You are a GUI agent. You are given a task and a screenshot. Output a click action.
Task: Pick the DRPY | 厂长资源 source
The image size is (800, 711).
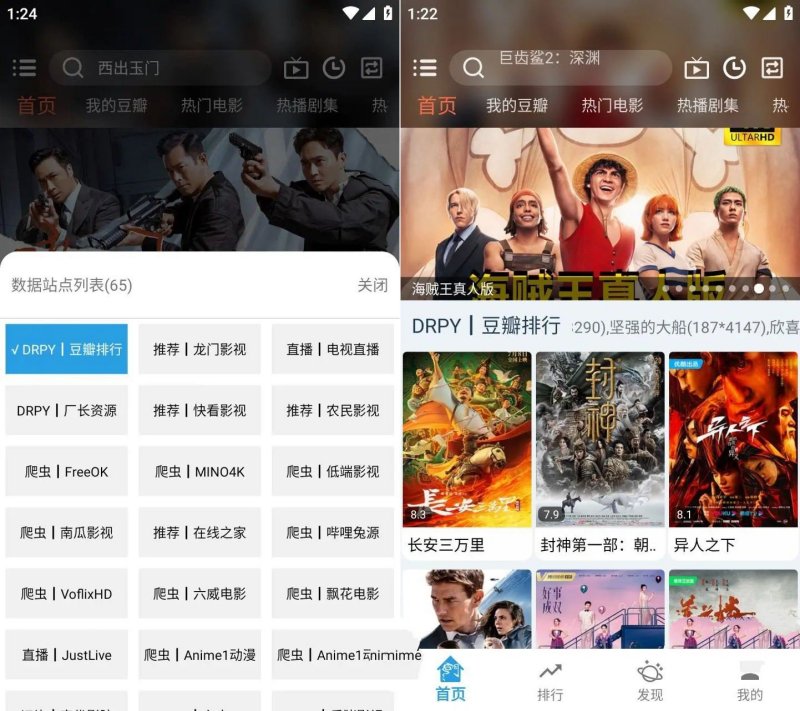pos(66,410)
